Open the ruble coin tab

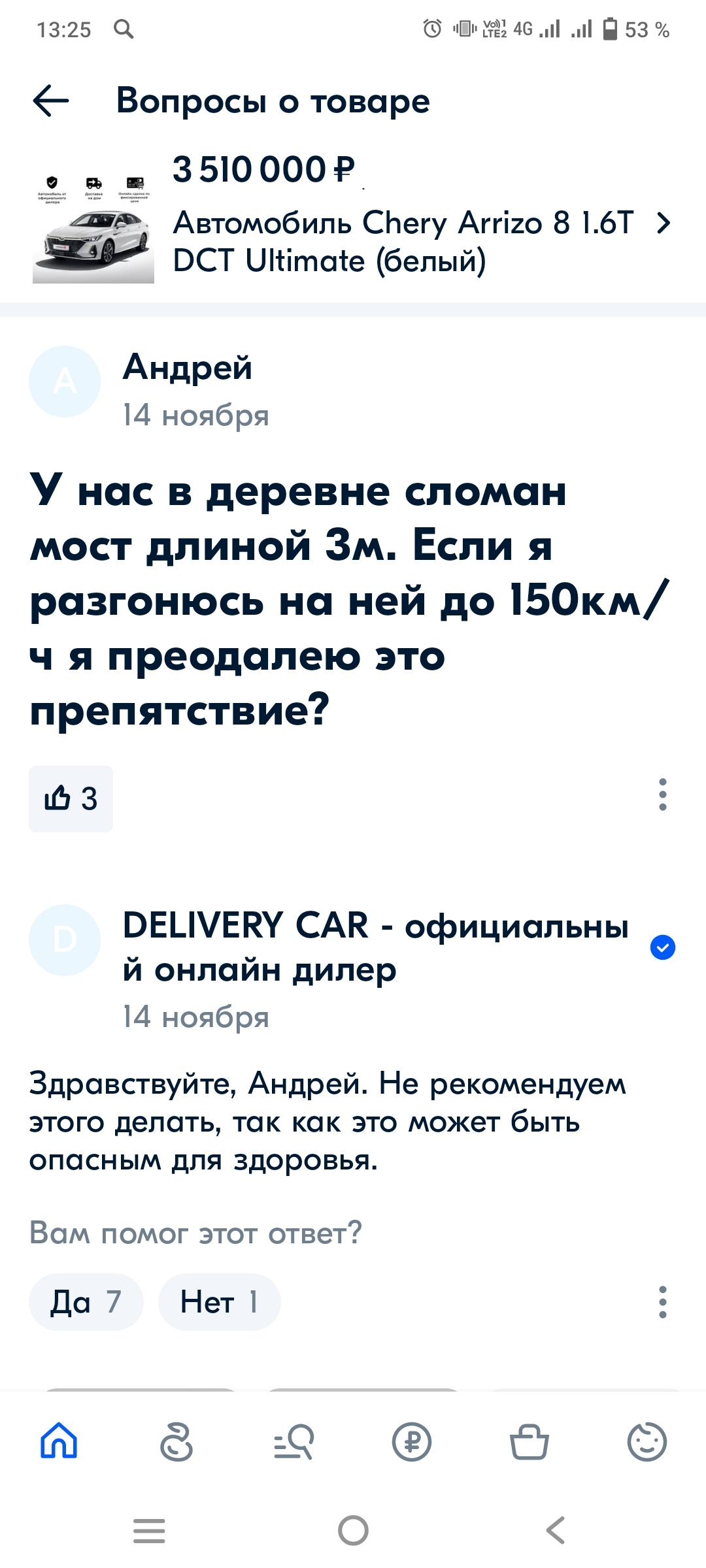click(x=412, y=1441)
